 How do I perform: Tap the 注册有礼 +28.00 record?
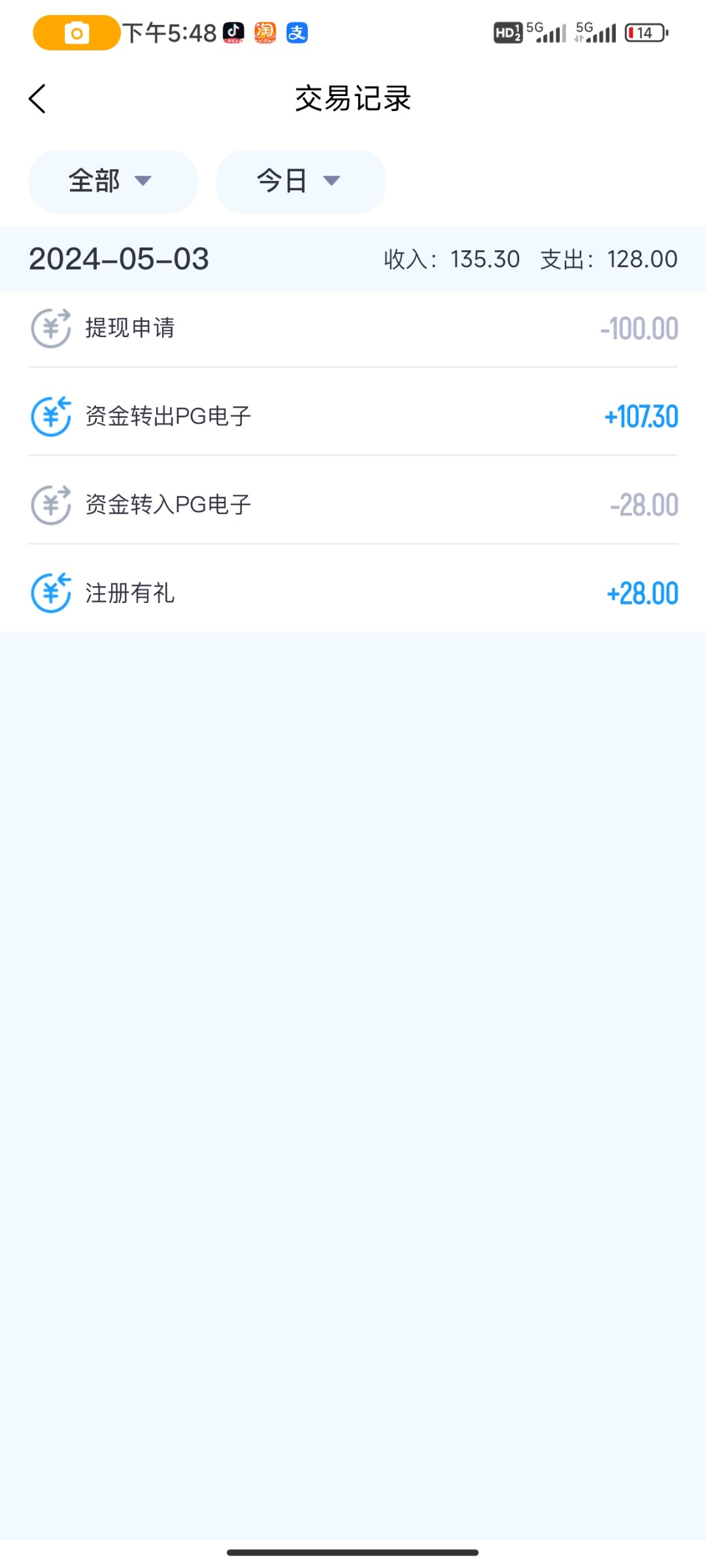[x=353, y=593]
